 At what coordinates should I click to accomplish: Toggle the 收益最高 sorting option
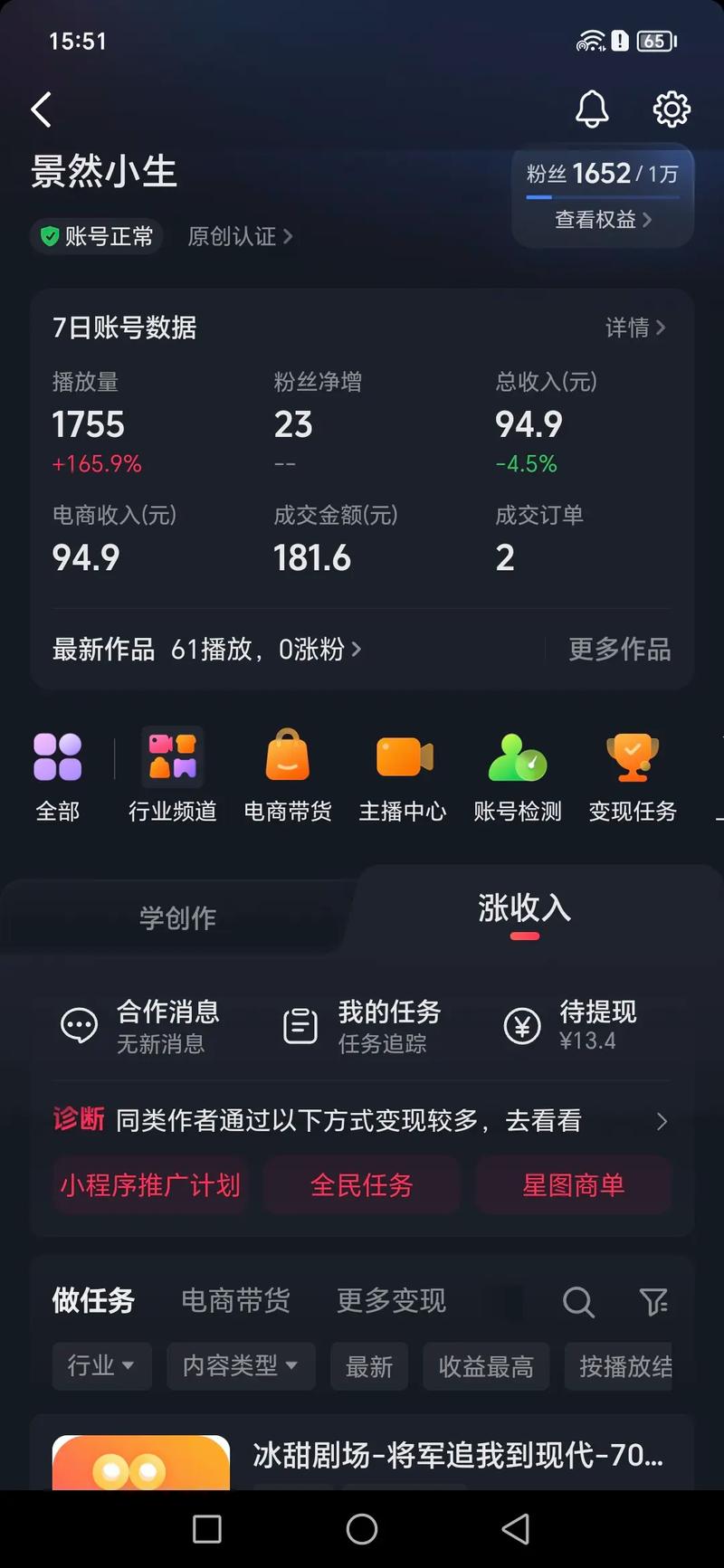tap(486, 1366)
